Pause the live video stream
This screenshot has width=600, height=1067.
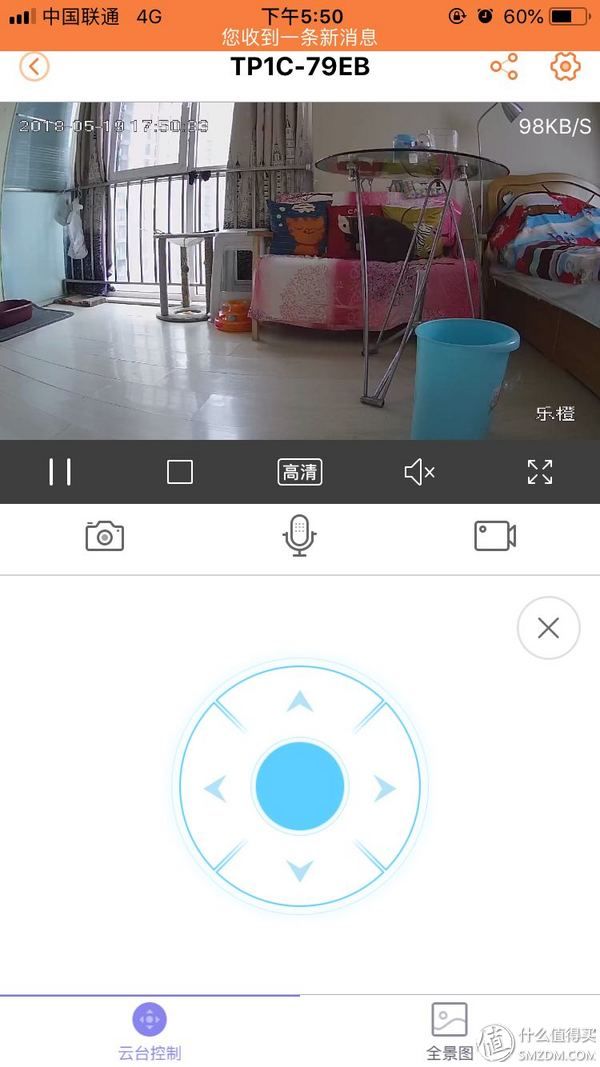pyautogui.click(x=60, y=472)
